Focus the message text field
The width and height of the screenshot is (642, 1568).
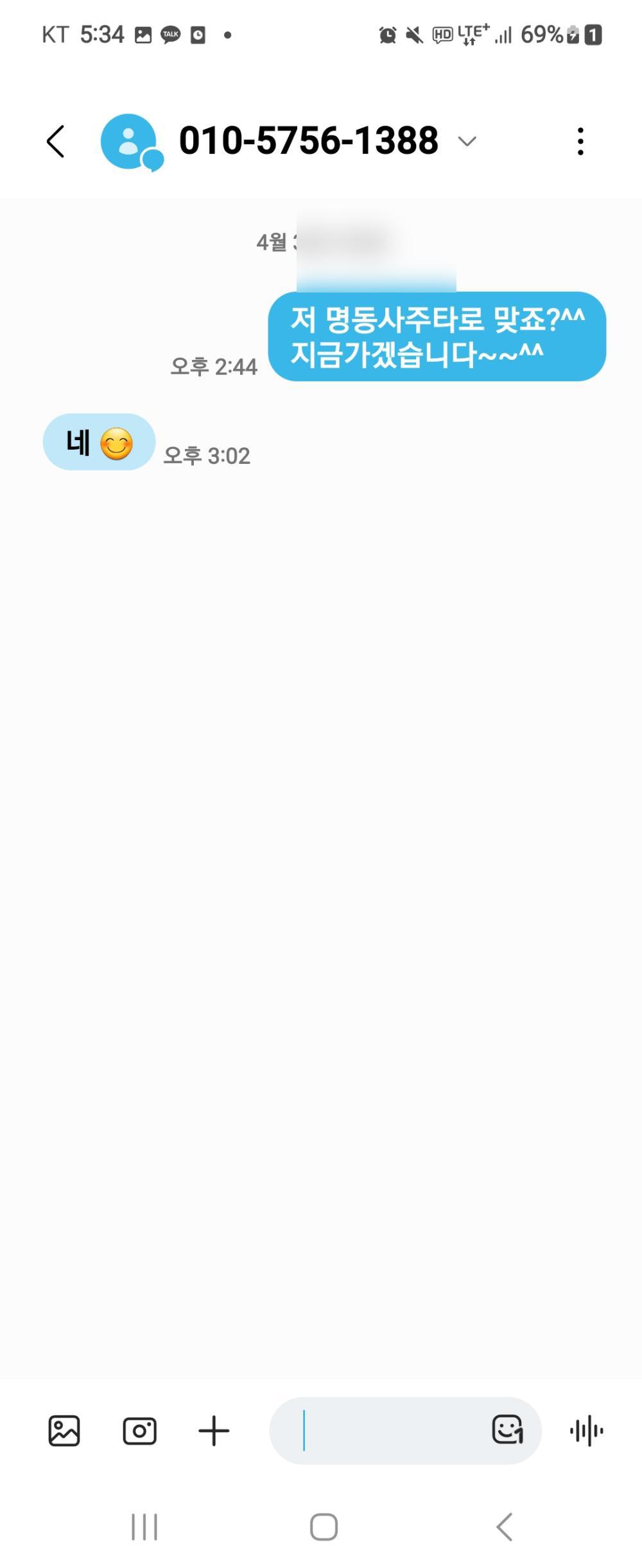pyautogui.click(x=385, y=1430)
